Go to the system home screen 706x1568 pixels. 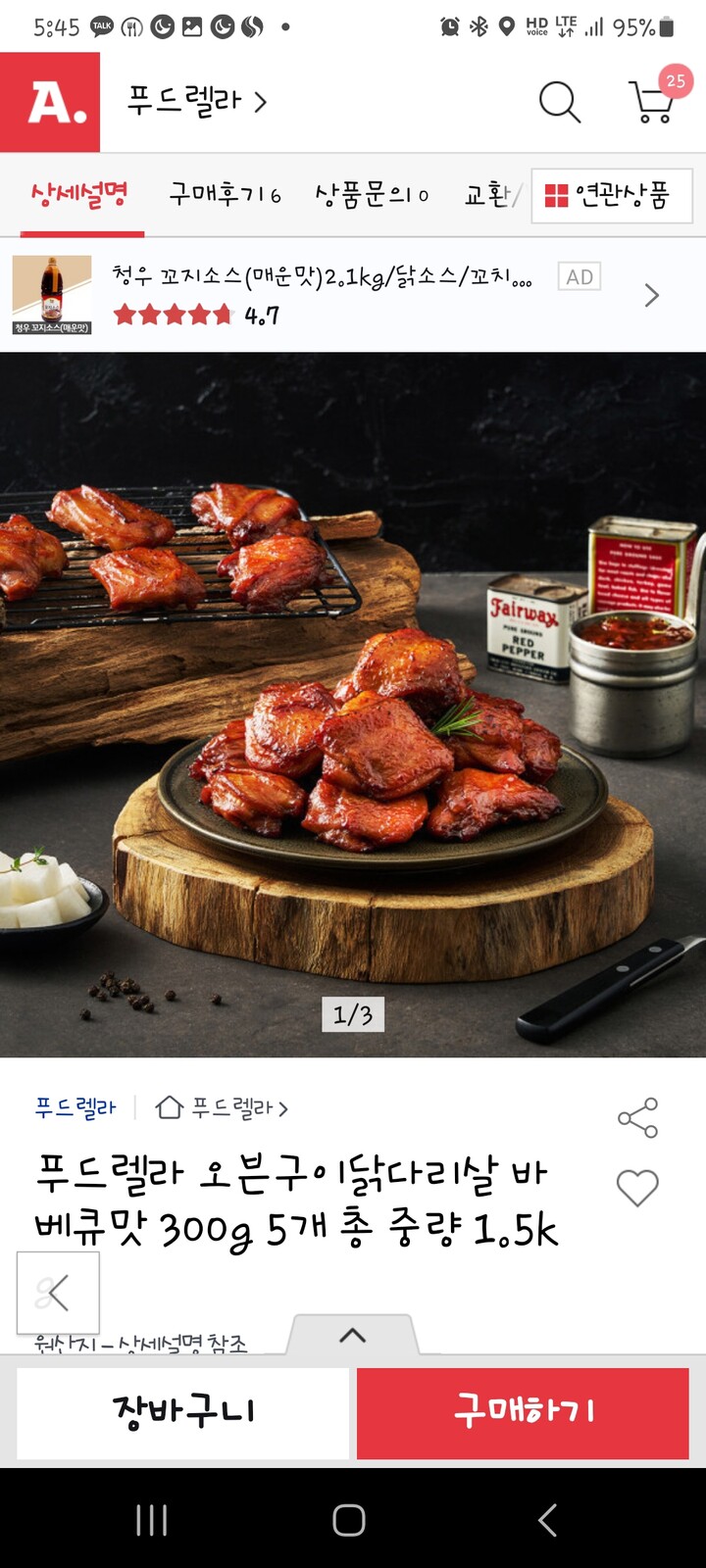tap(349, 1520)
